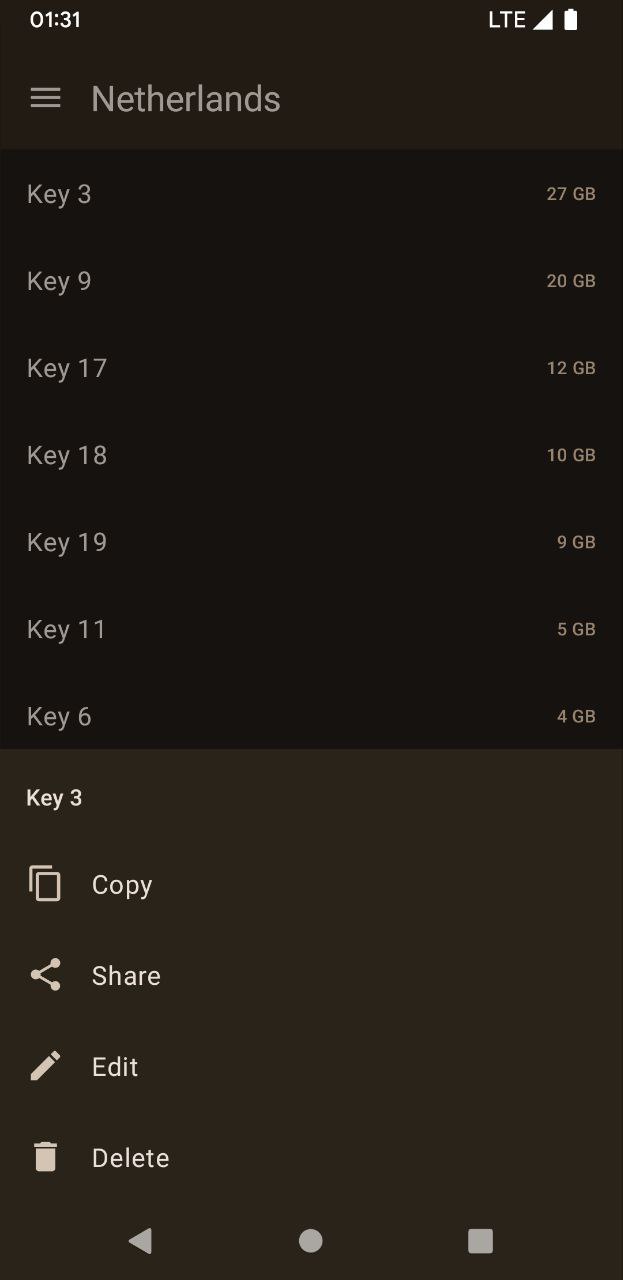Share Key 3
Viewport: 623px width, 1280px height.
click(x=124, y=976)
